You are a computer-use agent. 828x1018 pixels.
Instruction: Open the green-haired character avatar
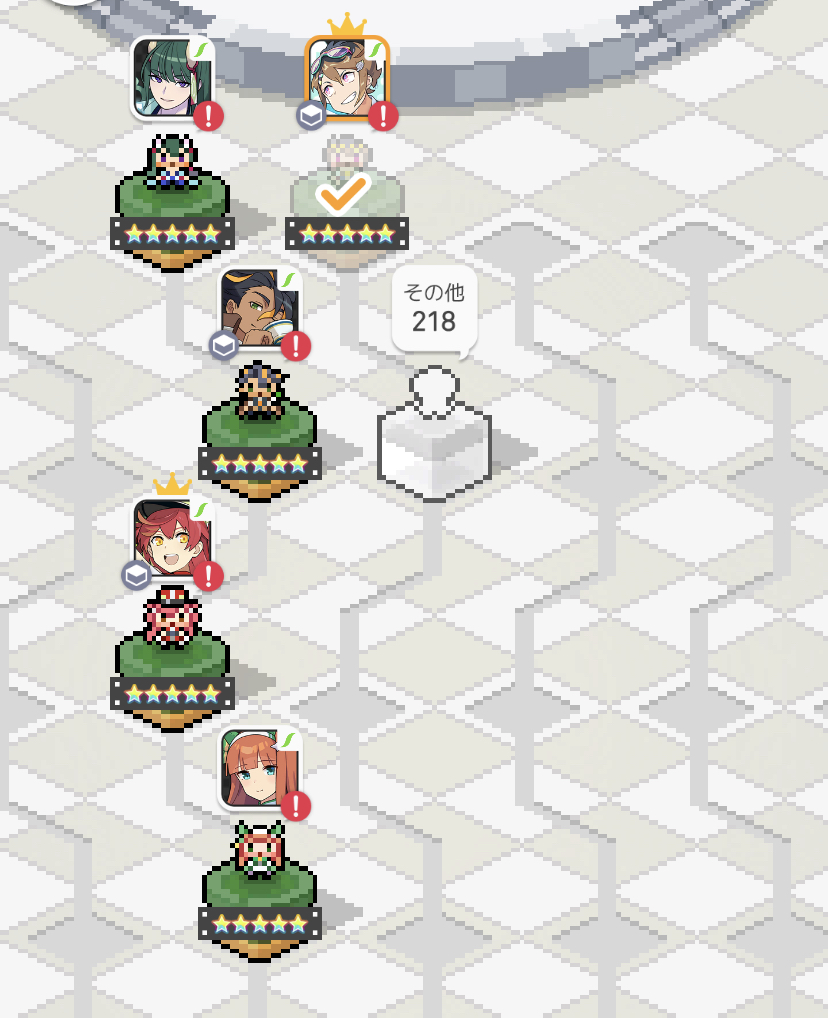[x=171, y=78]
